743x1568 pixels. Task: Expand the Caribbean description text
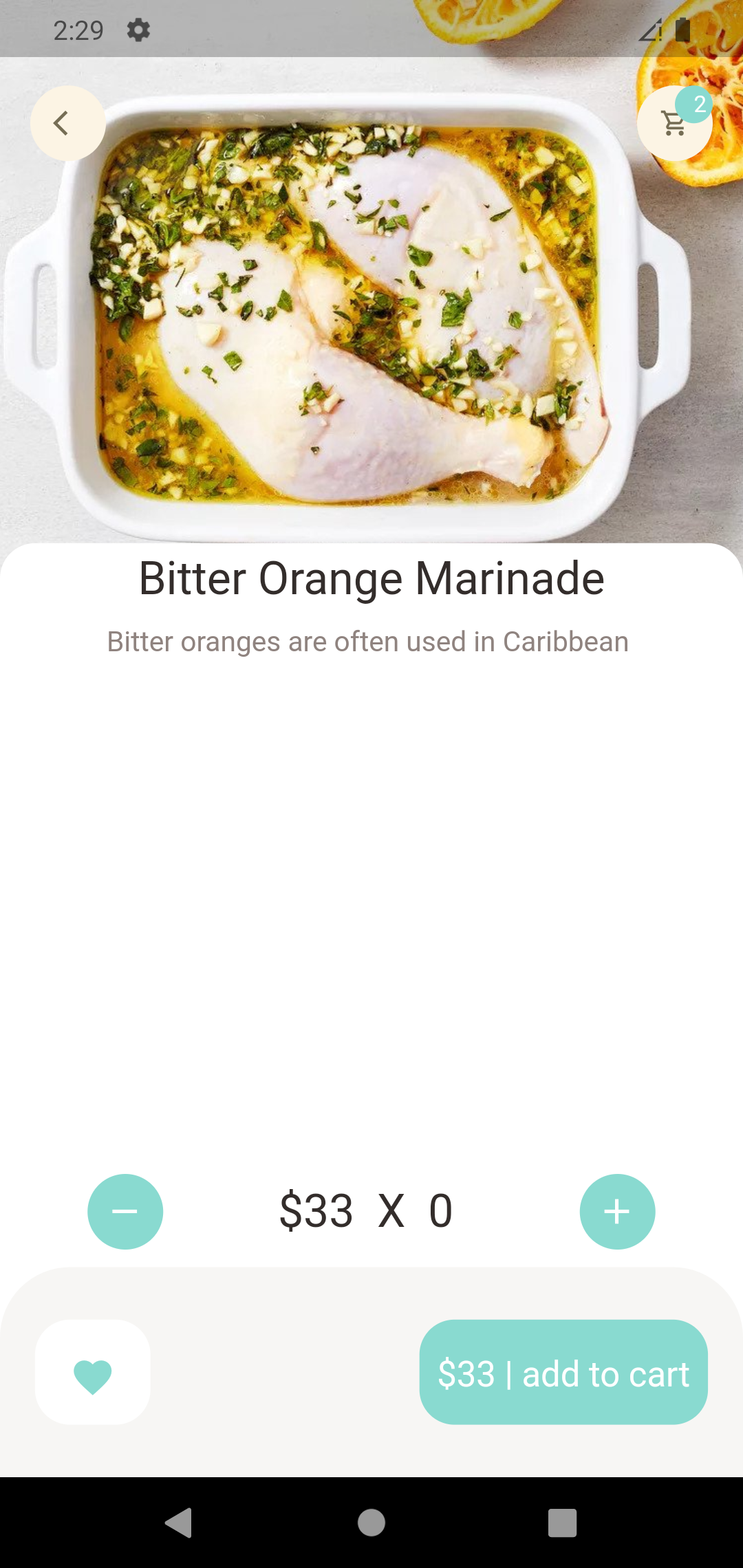(367, 641)
